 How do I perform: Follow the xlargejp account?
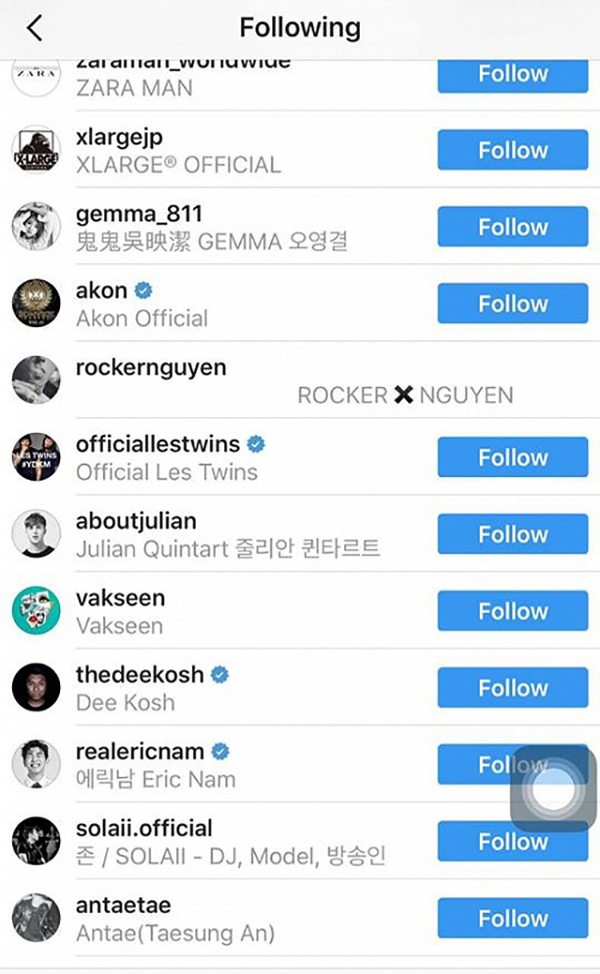pyautogui.click(x=512, y=150)
